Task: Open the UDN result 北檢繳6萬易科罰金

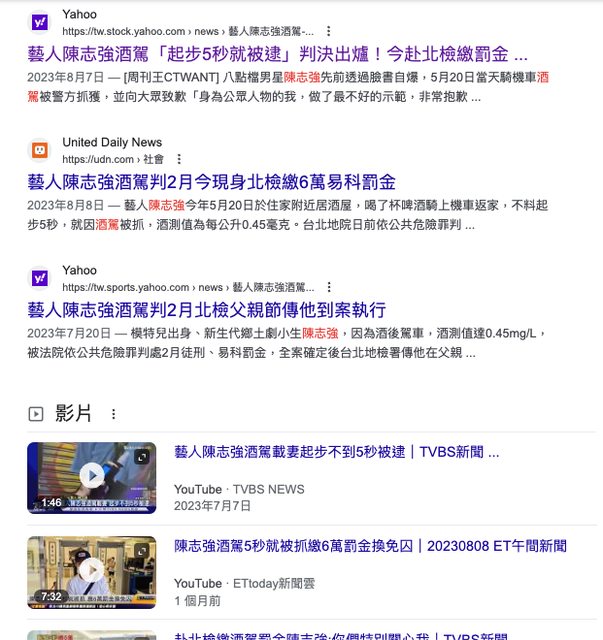Action: coord(211,182)
